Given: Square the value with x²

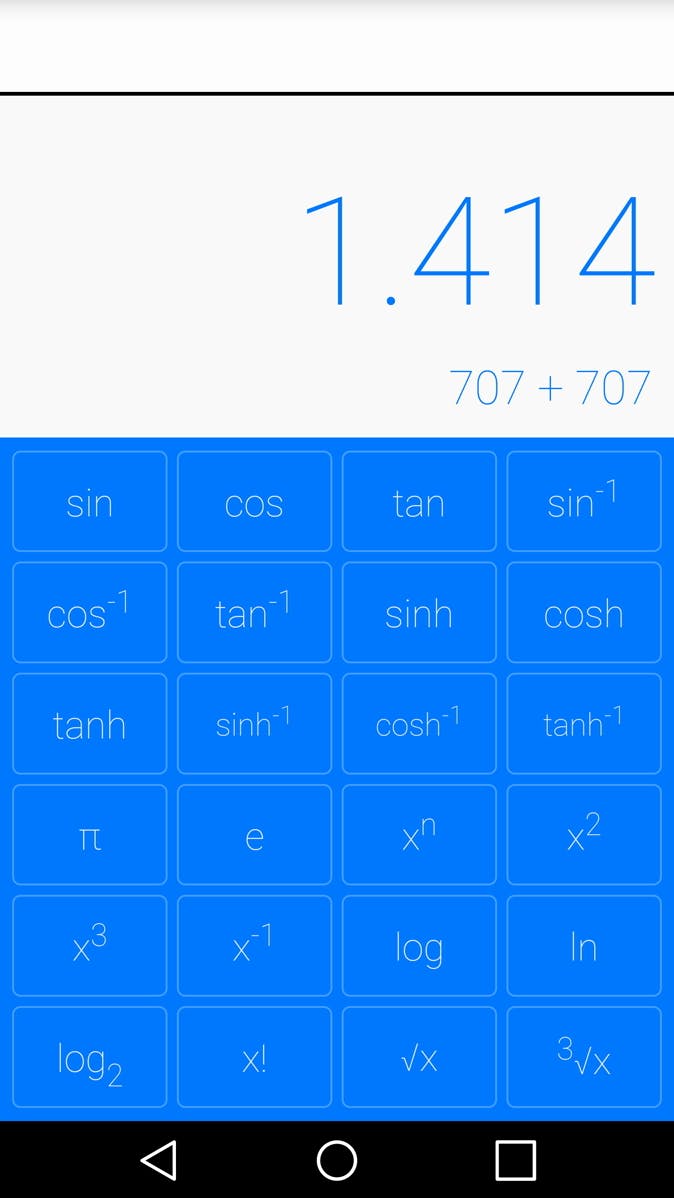Looking at the screenshot, I should (583, 834).
